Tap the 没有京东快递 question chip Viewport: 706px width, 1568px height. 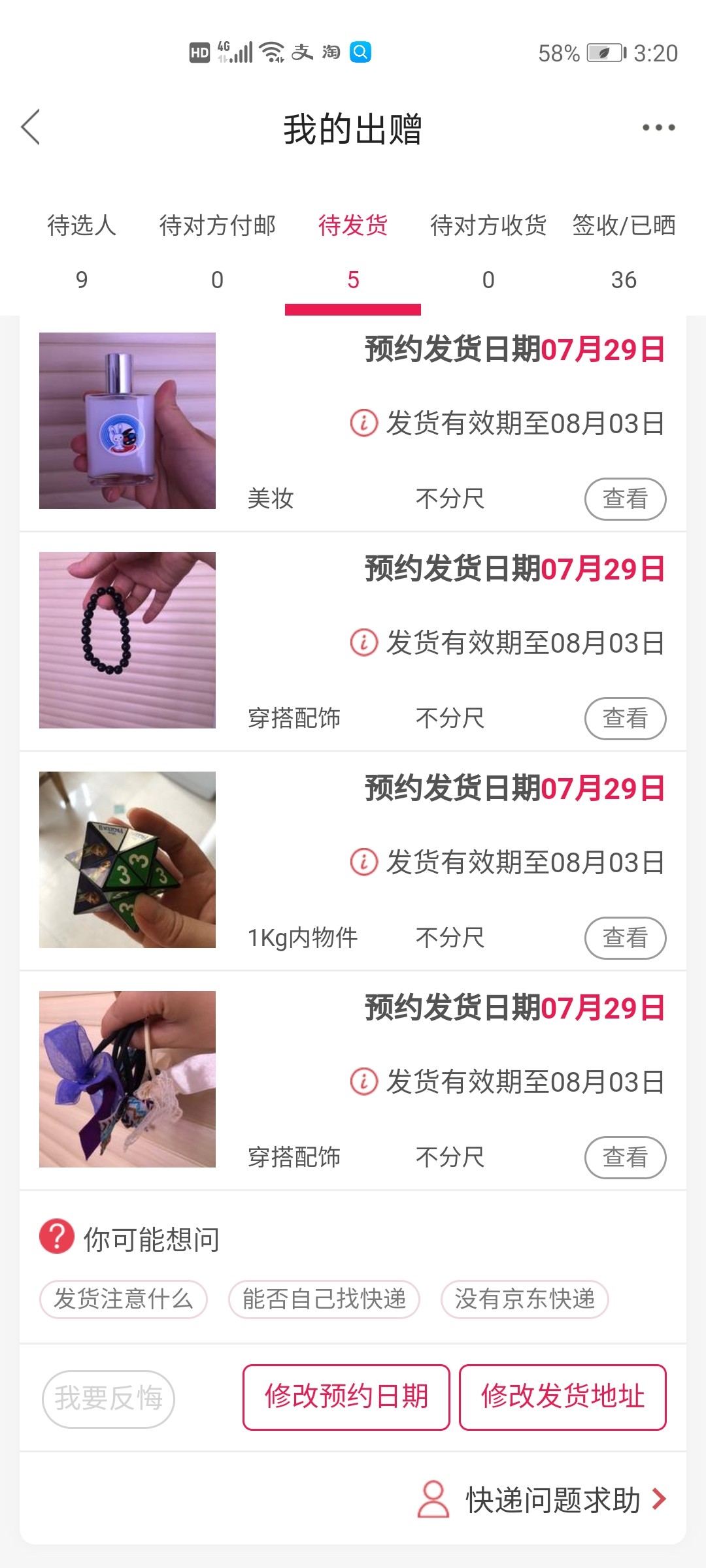click(x=524, y=1299)
